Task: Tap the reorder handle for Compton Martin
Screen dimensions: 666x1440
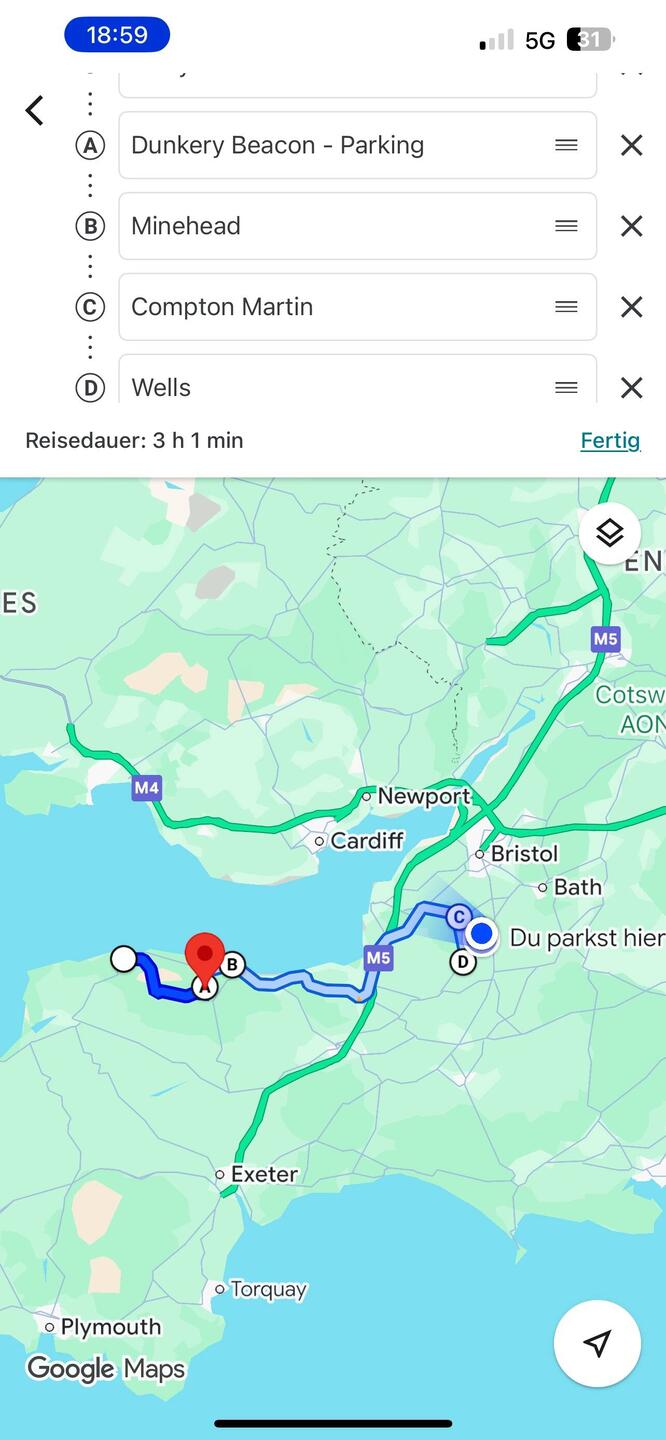Action: pos(566,307)
